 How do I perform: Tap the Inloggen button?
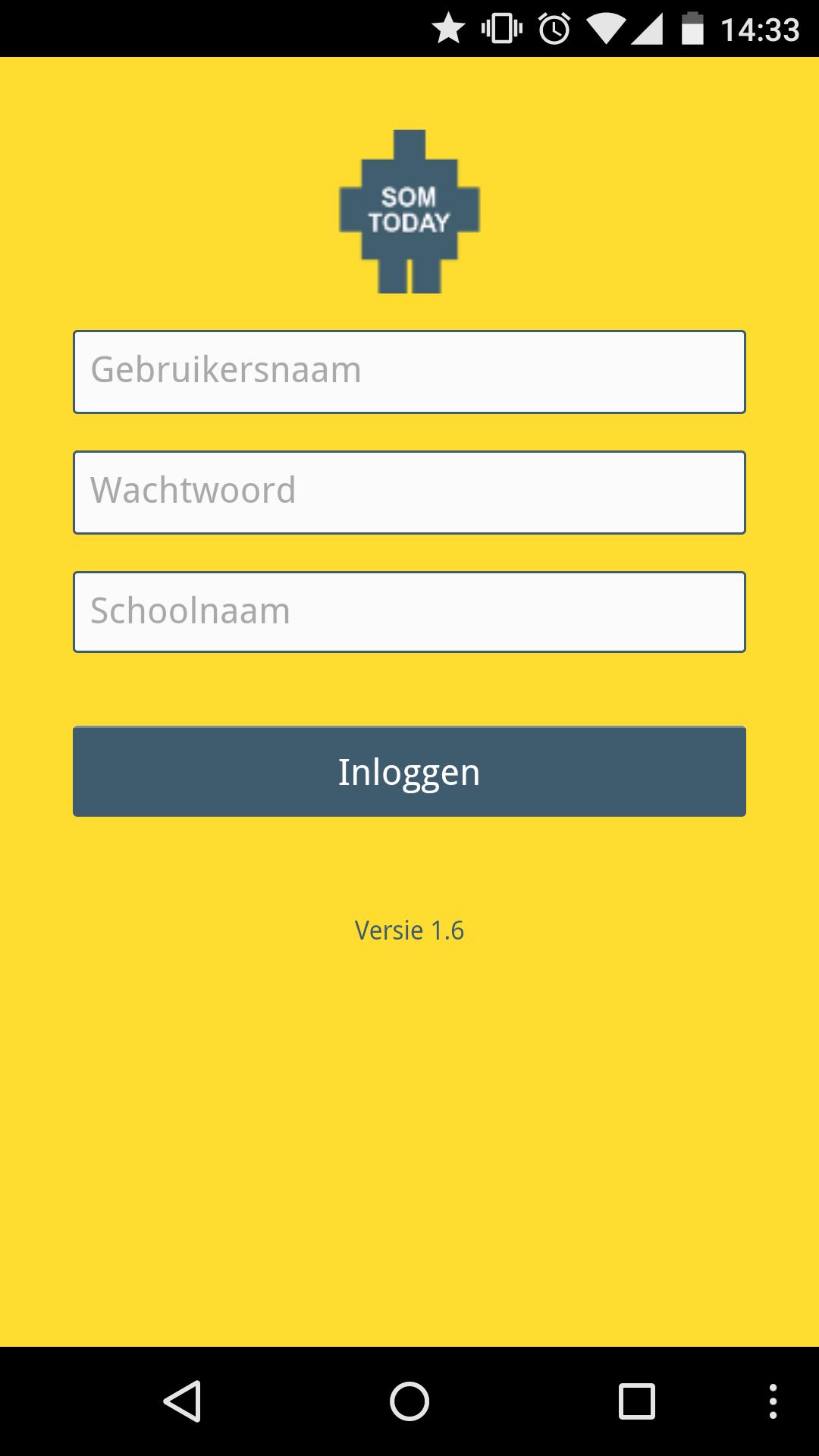(409, 771)
